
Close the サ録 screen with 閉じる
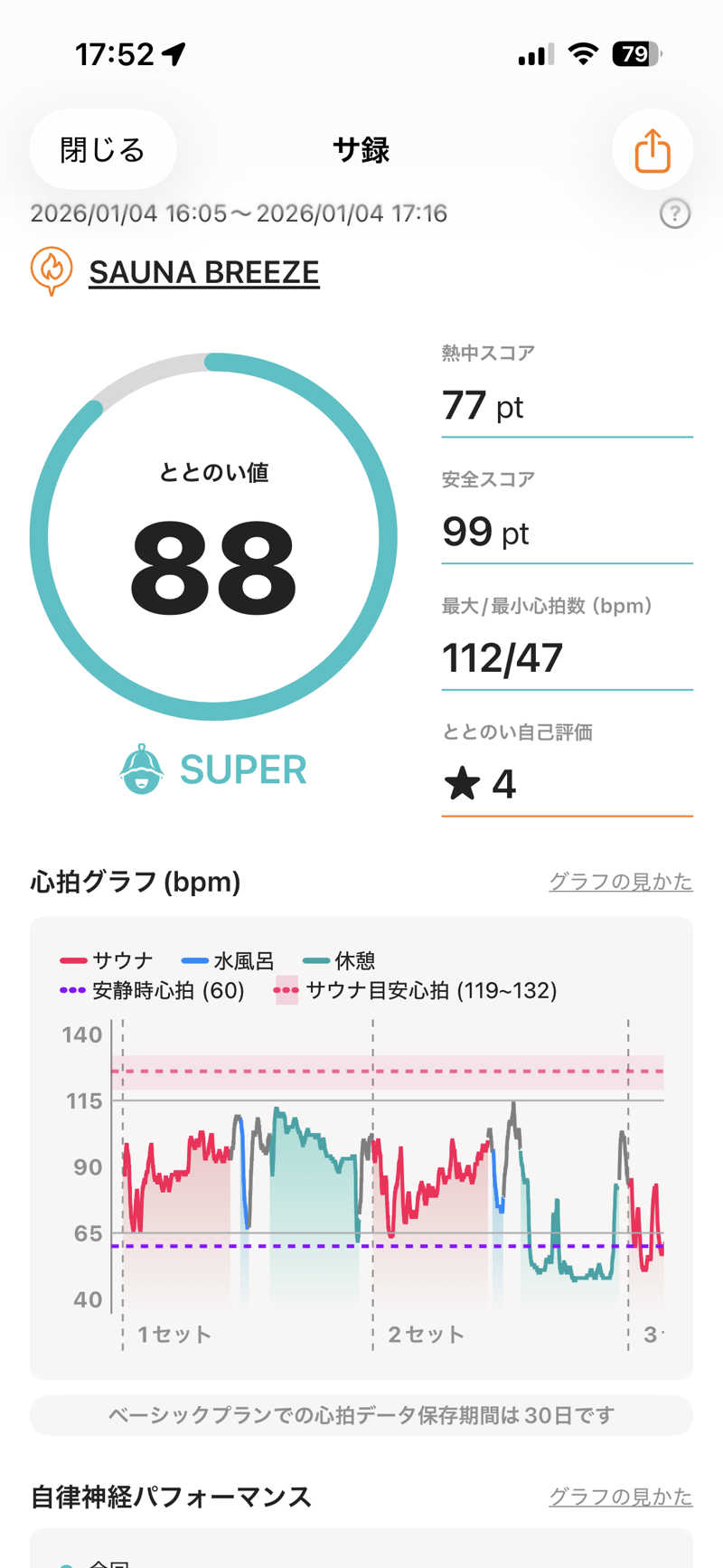pos(102,150)
